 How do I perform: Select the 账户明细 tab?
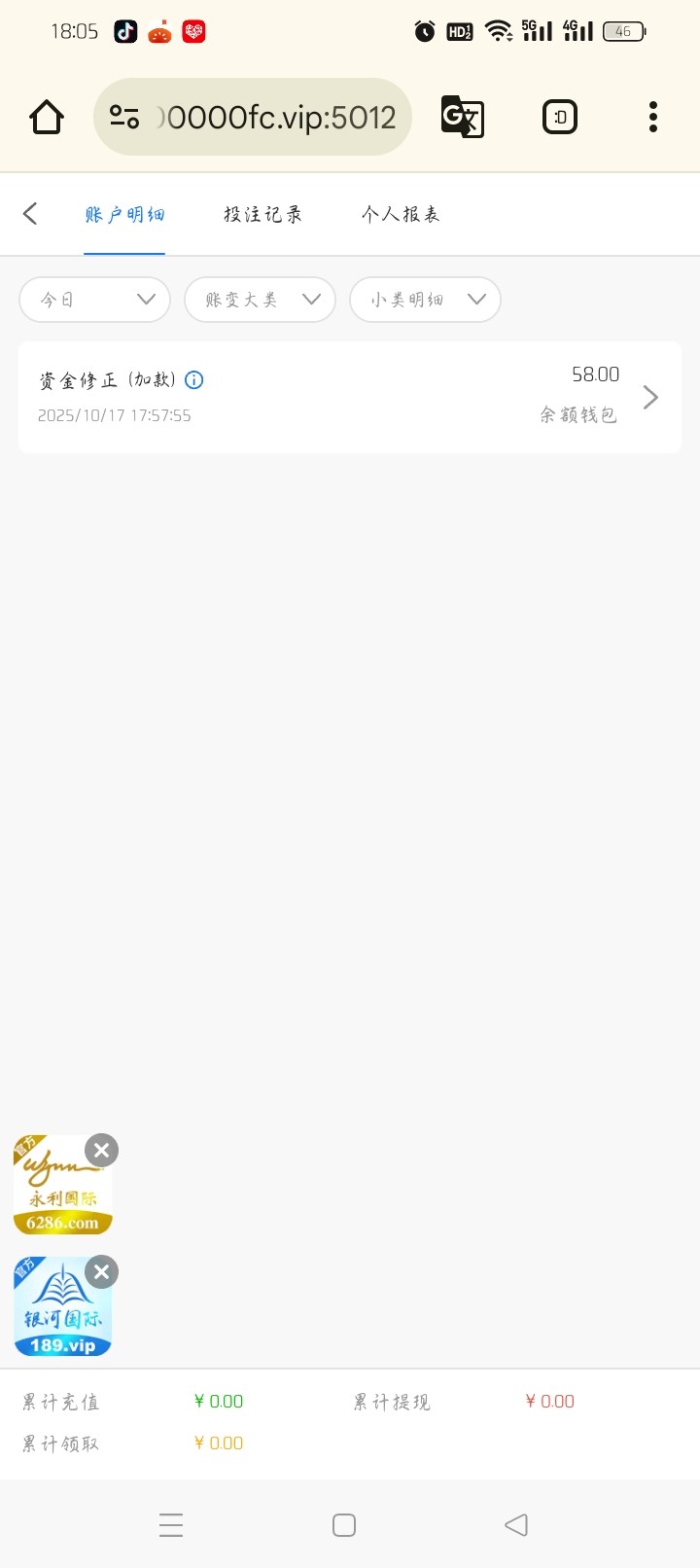click(x=124, y=214)
